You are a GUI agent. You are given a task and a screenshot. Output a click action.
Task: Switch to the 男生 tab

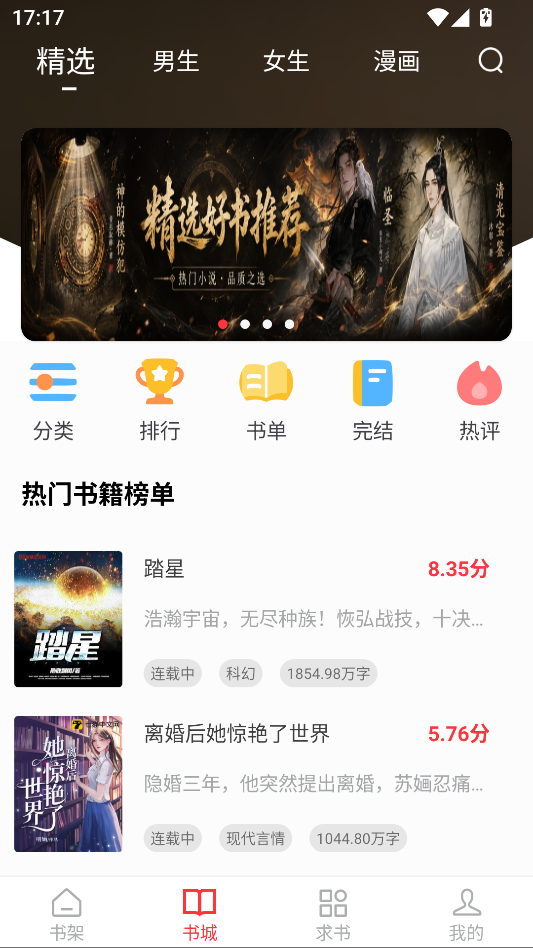pyautogui.click(x=176, y=62)
